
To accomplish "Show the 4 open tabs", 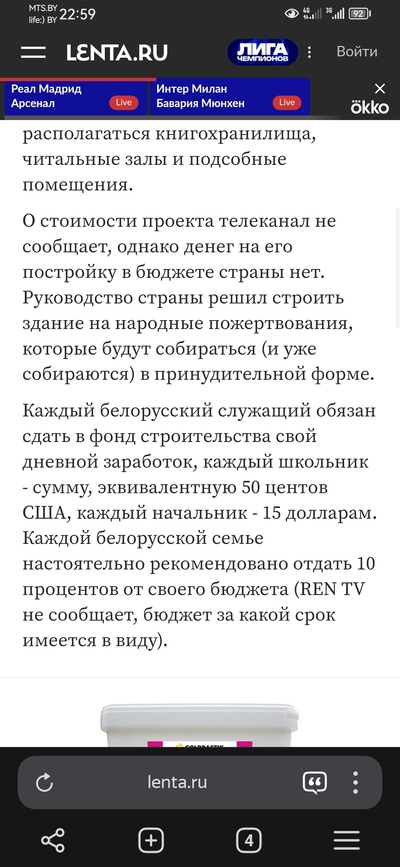I will (x=249, y=840).
